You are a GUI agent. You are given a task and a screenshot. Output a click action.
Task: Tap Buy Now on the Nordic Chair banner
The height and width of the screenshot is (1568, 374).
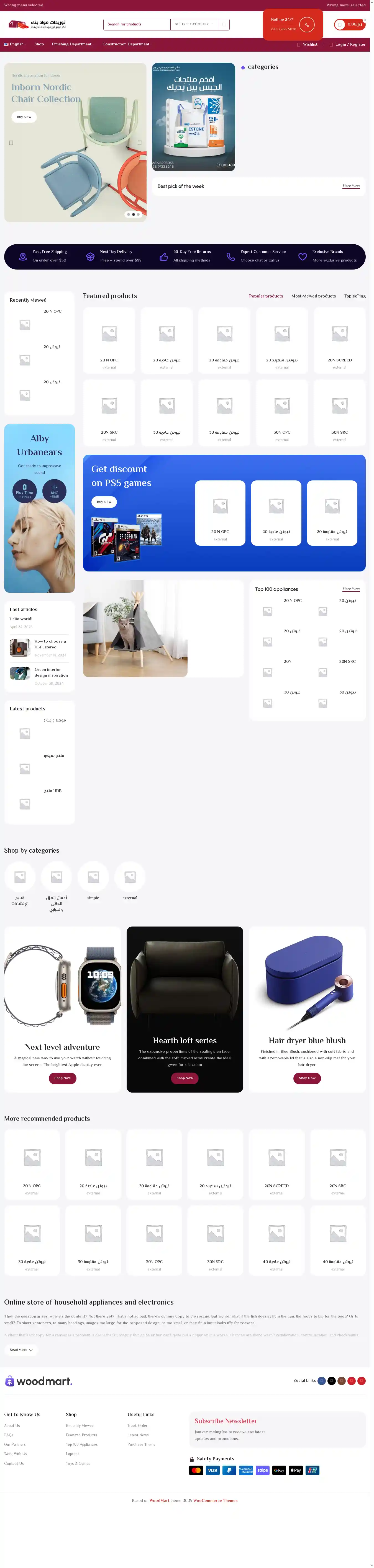[24, 117]
